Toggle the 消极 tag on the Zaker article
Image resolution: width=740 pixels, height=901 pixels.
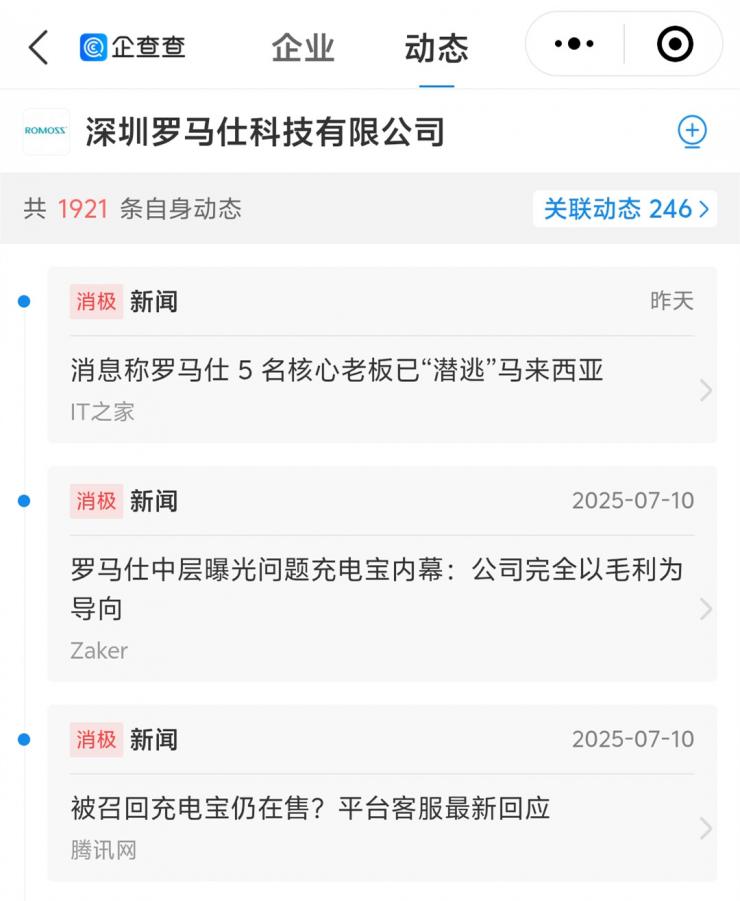click(96, 501)
